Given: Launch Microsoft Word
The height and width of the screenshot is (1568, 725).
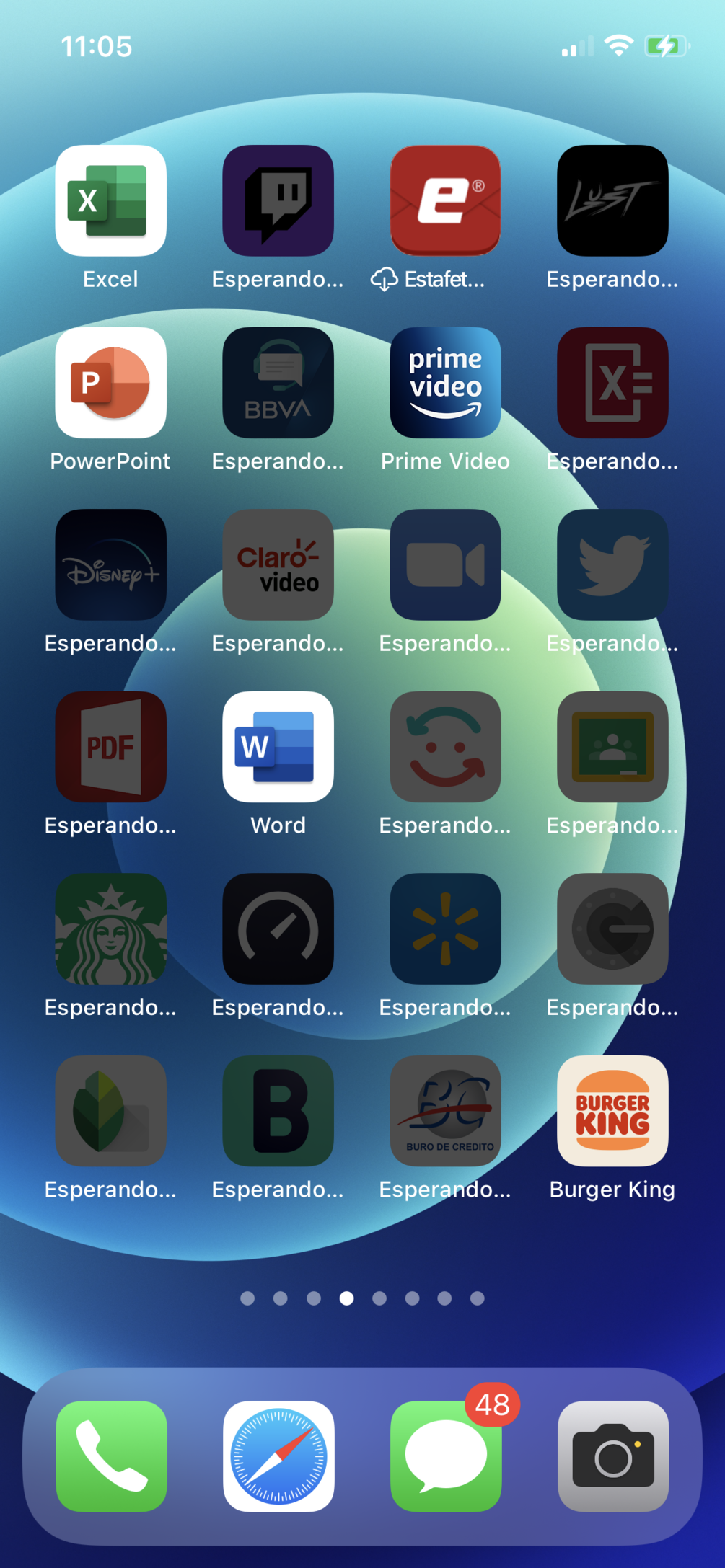Looking at the screenshot, I should point(278,747).
